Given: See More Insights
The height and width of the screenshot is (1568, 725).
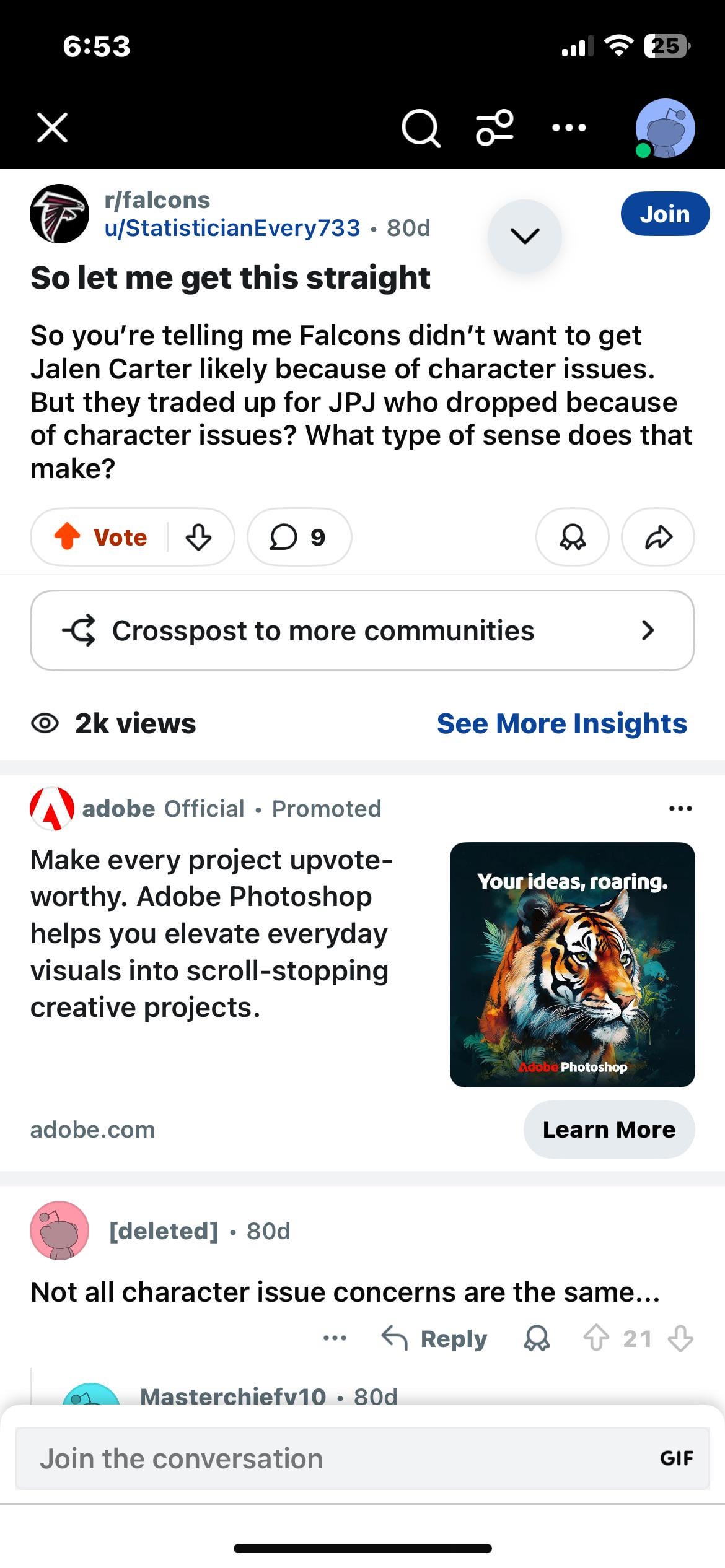Looking at the screenshot, I should [561, 723].
